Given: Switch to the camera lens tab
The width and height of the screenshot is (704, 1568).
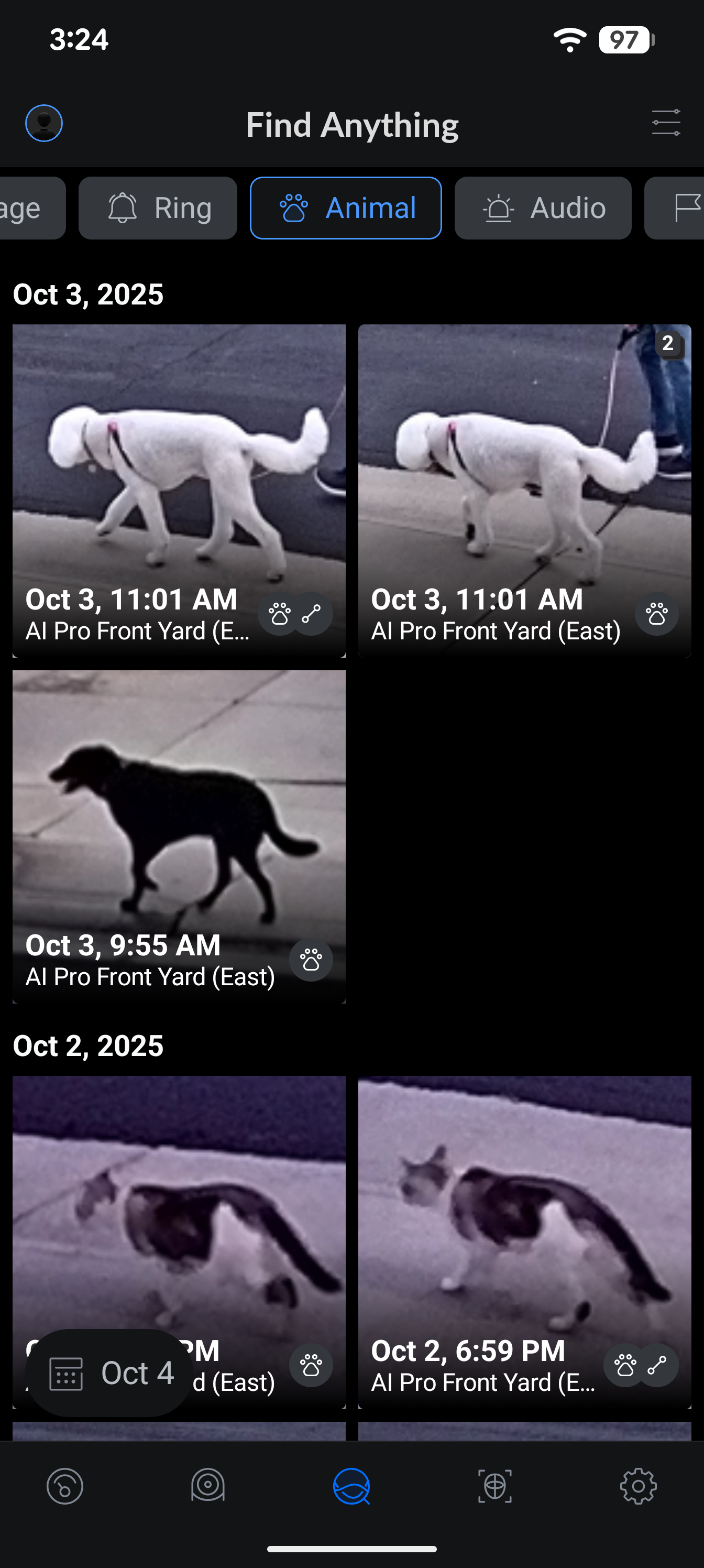Looking at the screenshot, I should click(208, 1486).
